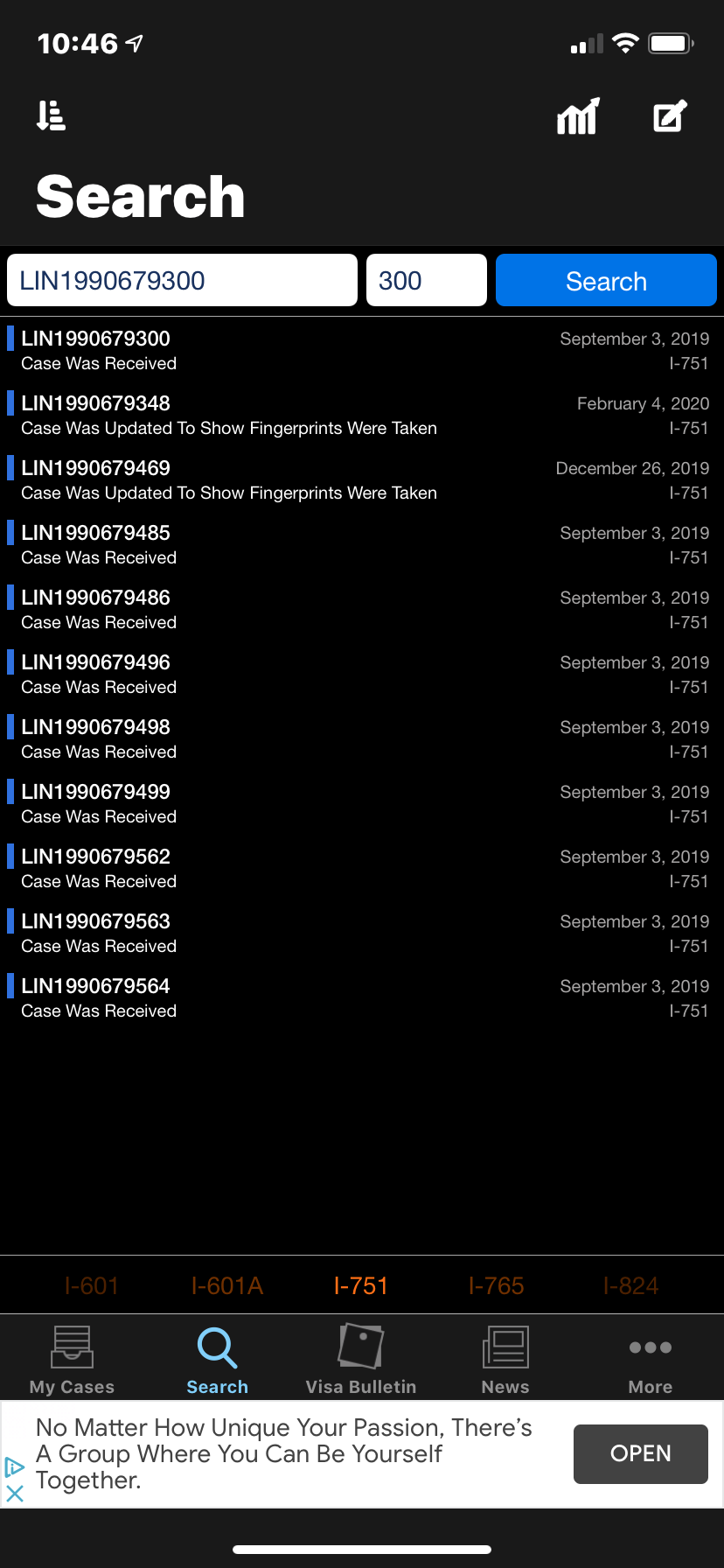Tap the range field showing 300
The width and height of the screenshot is (724, 1568).
click(x=427, y=280)
